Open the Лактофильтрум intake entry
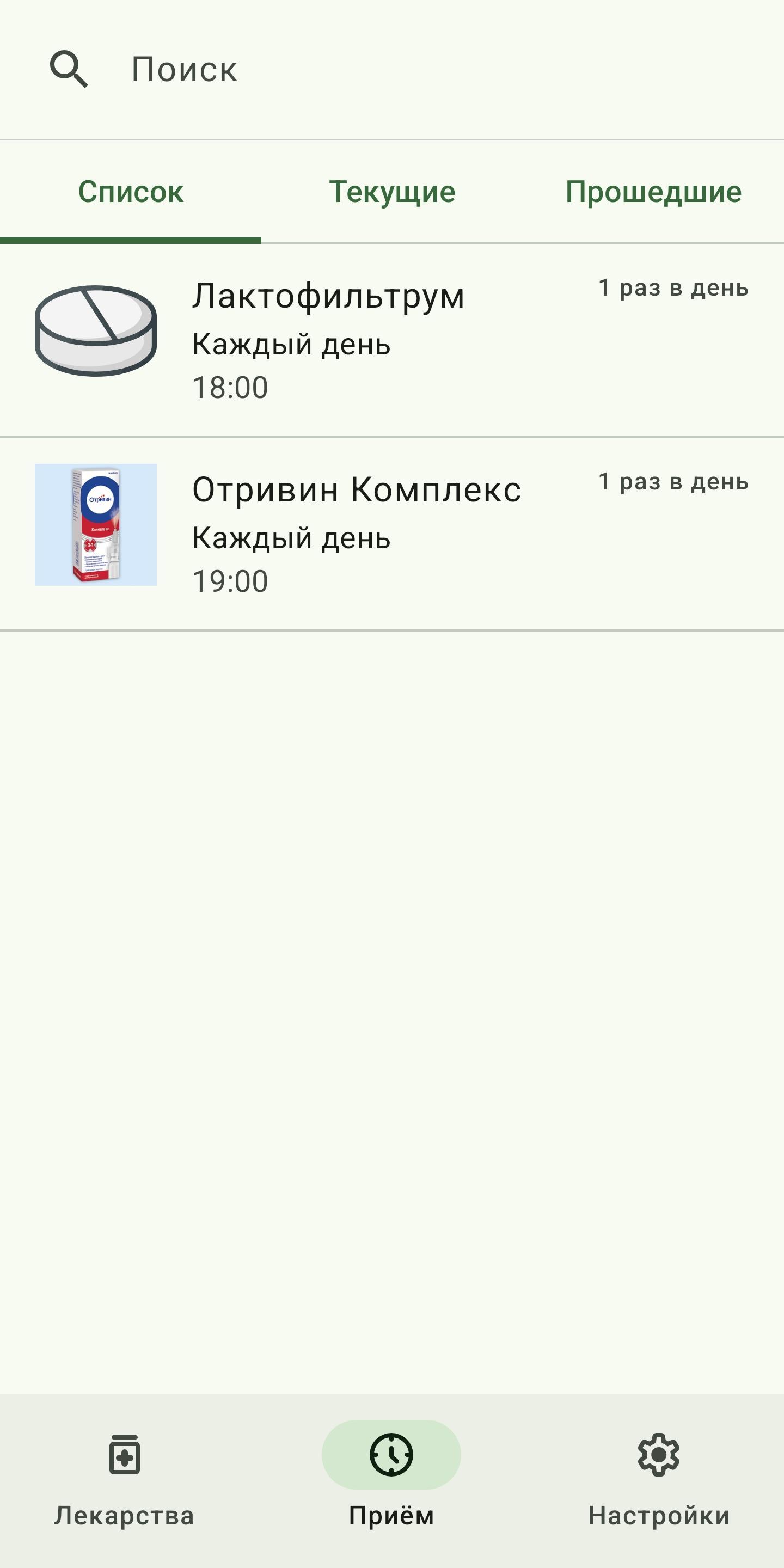The width and height of the screenshot is (784, 1568). pyautogui.click(x=392, y=341)
